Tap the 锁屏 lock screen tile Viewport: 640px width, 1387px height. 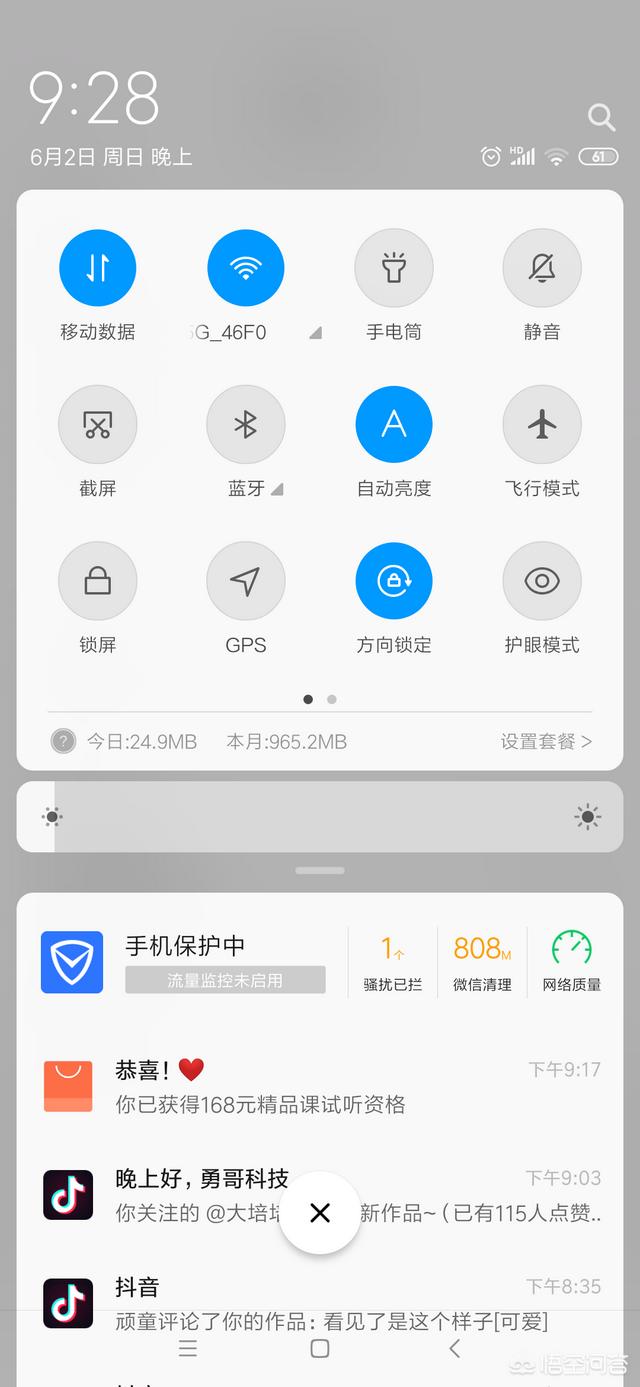click(97, 581)
